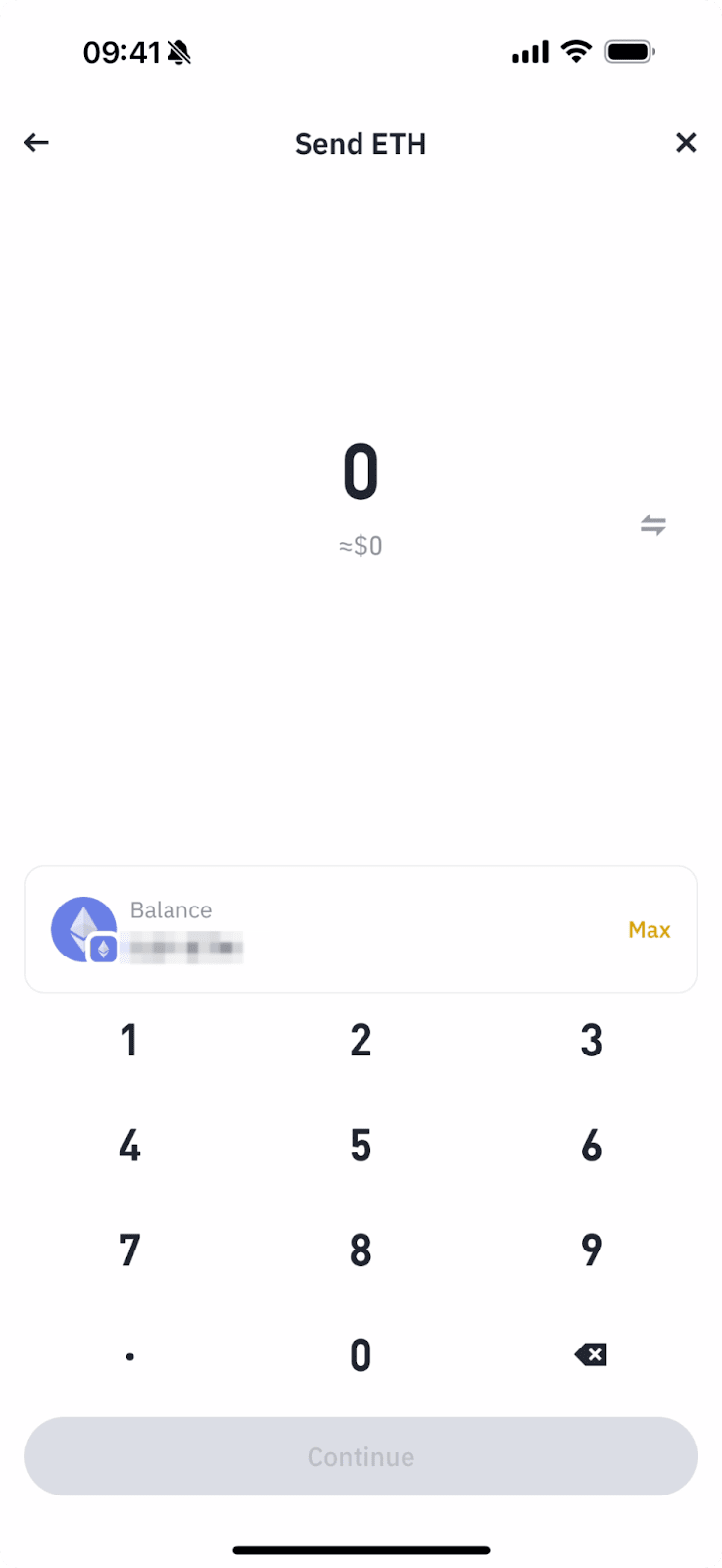Close the Send ETH screen
Viewport: 722px width, 1568px height.
pyautogui.click(x=686, y=143)
